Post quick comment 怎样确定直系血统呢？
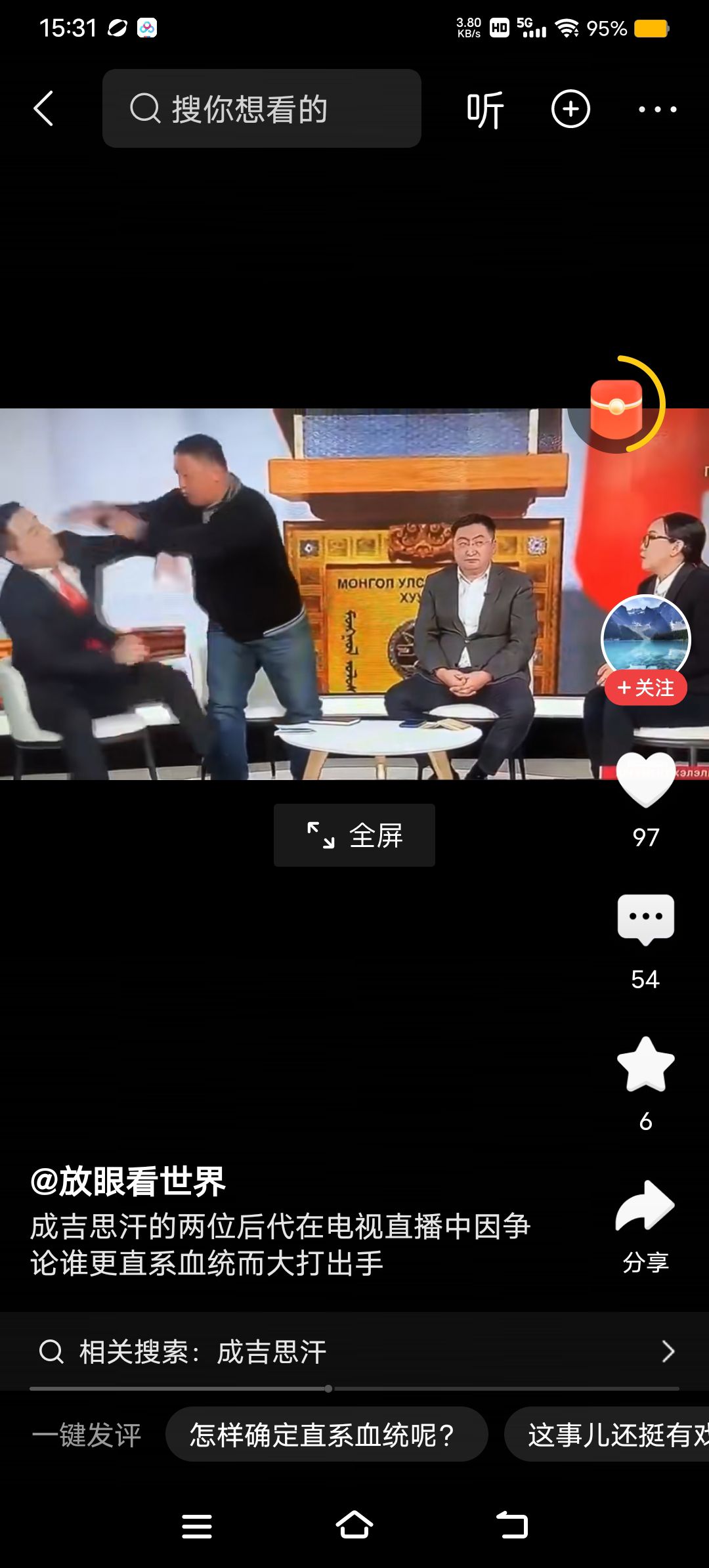The width and height of the screenshot is (709, 1568). (x=326, y=1434)
